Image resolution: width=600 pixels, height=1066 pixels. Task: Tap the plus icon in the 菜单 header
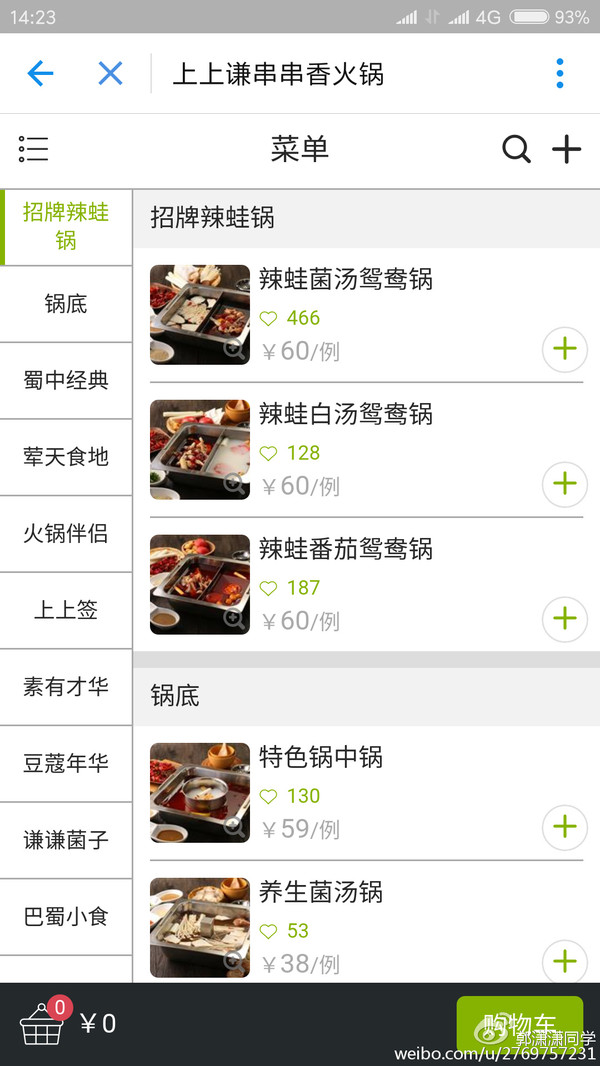[x=566, y=150]
